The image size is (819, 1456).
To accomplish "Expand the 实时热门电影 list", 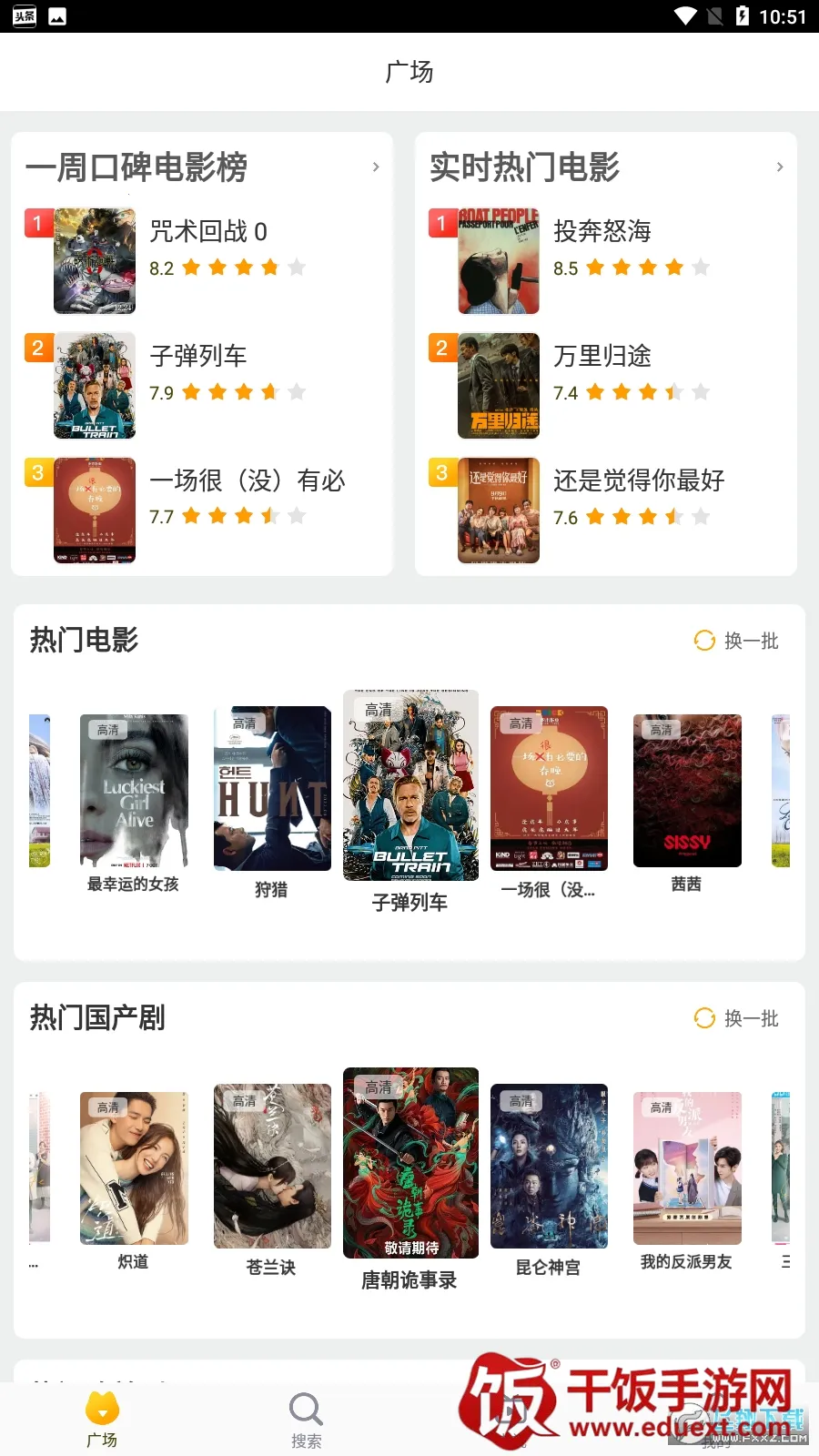I will [x=779, y=167].
